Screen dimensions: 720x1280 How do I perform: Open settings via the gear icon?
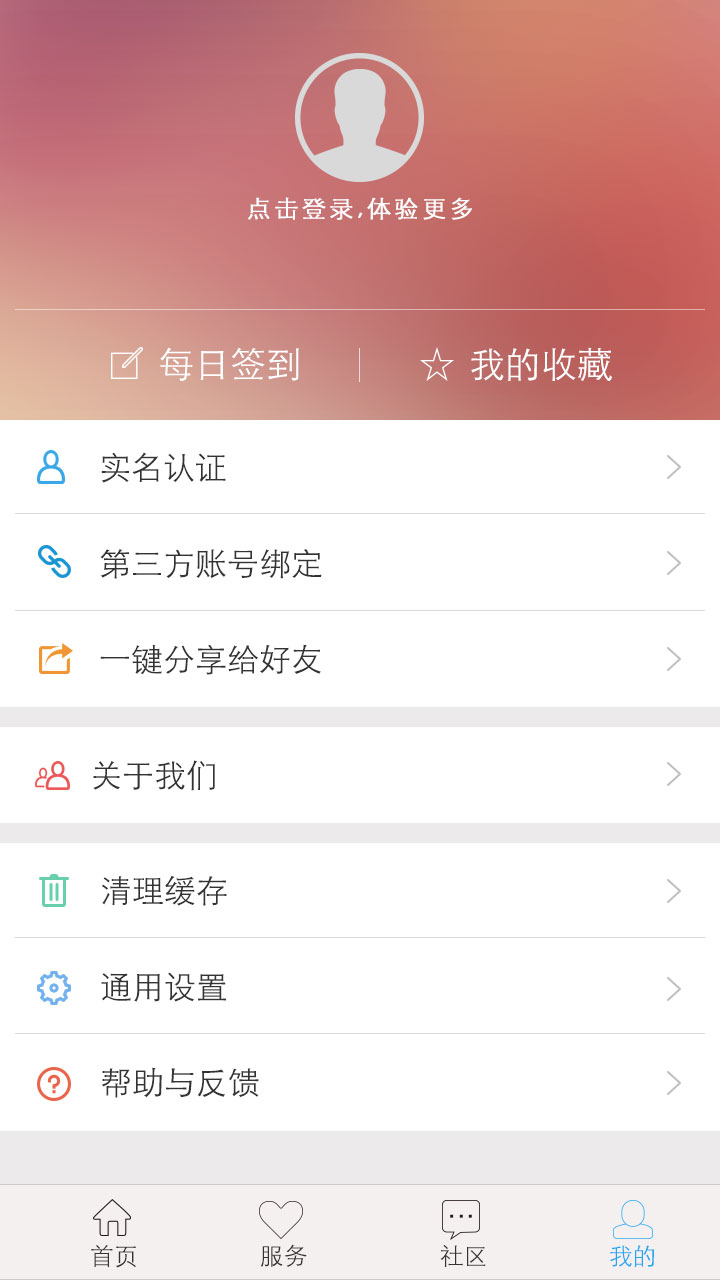tap(52, 987)
